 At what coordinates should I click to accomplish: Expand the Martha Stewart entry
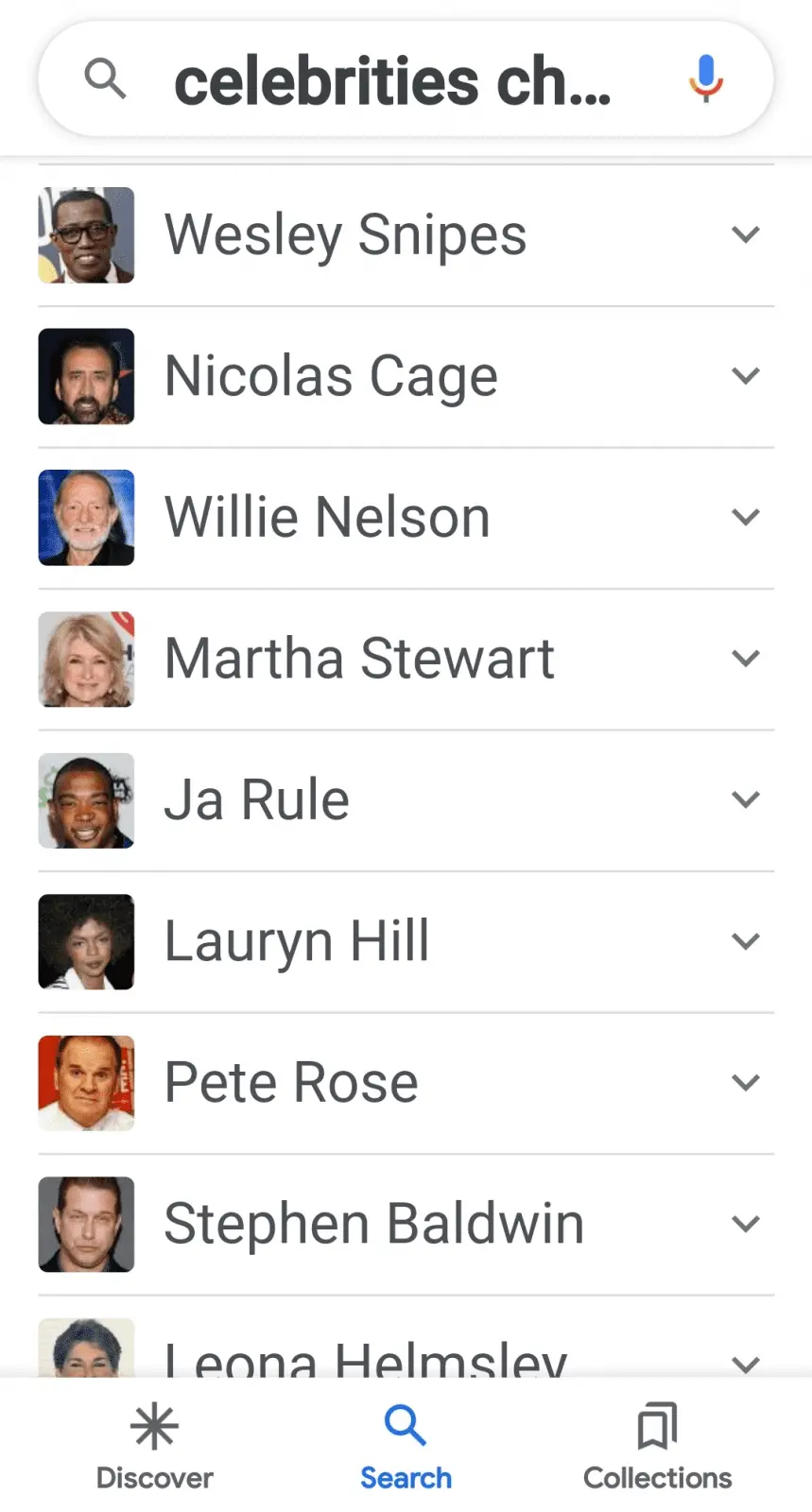tap(746, 659)
